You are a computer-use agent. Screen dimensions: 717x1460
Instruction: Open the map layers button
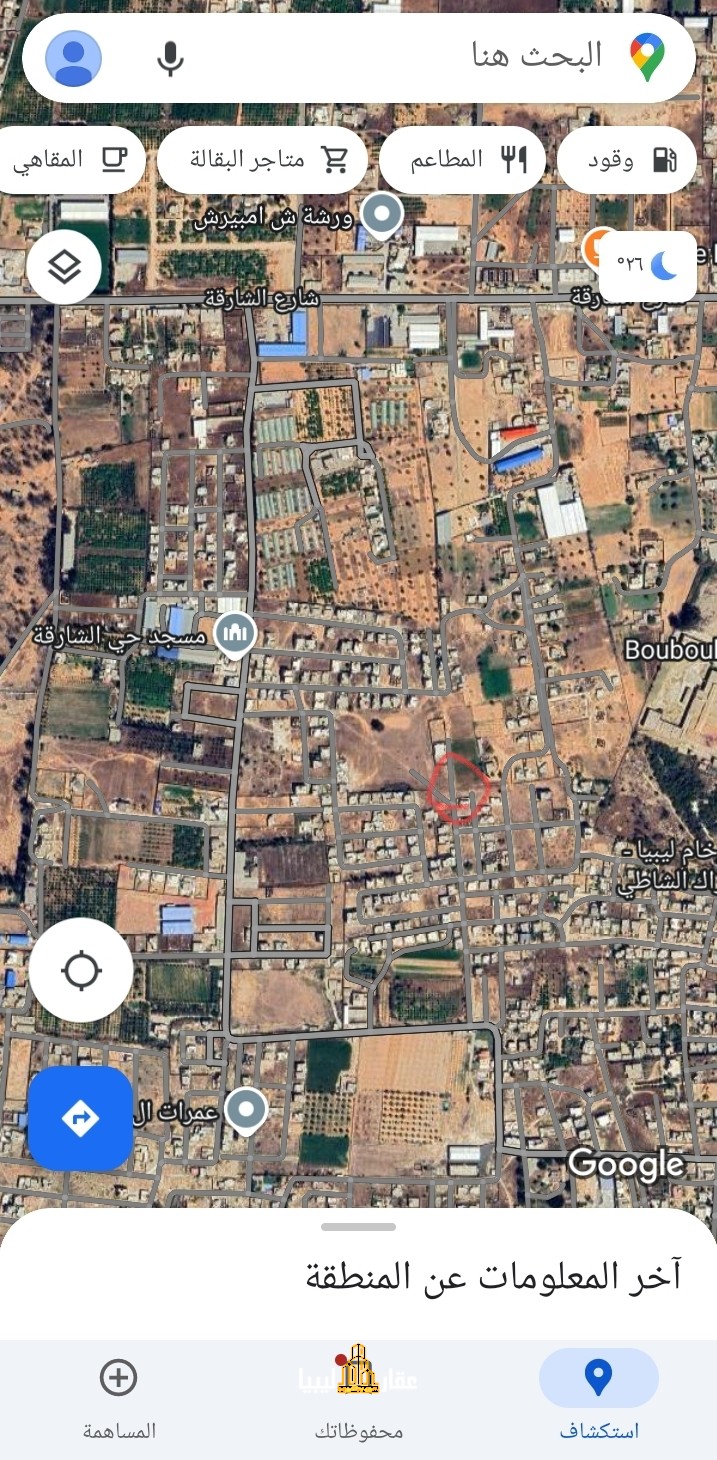(64, 267)
